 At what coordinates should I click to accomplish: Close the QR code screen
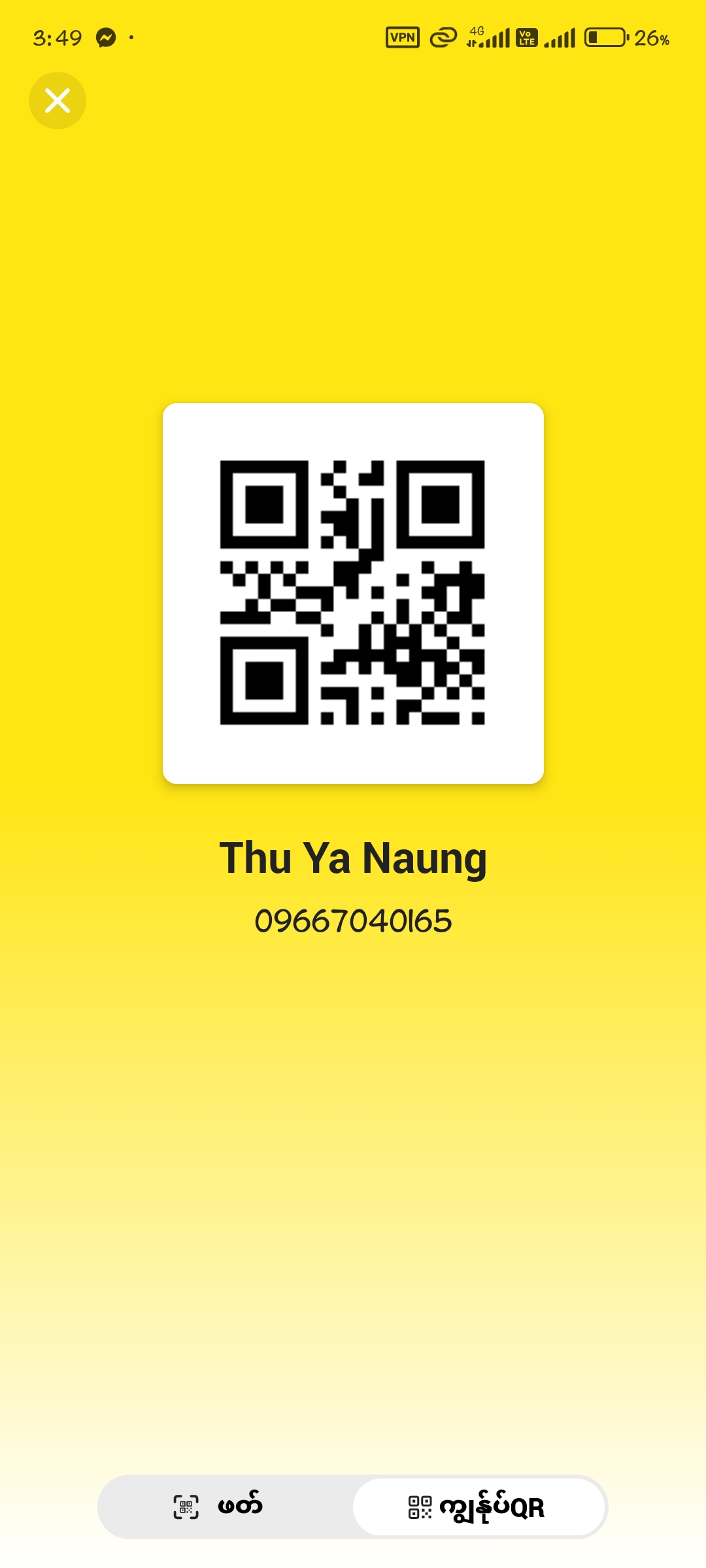point(58,101)
